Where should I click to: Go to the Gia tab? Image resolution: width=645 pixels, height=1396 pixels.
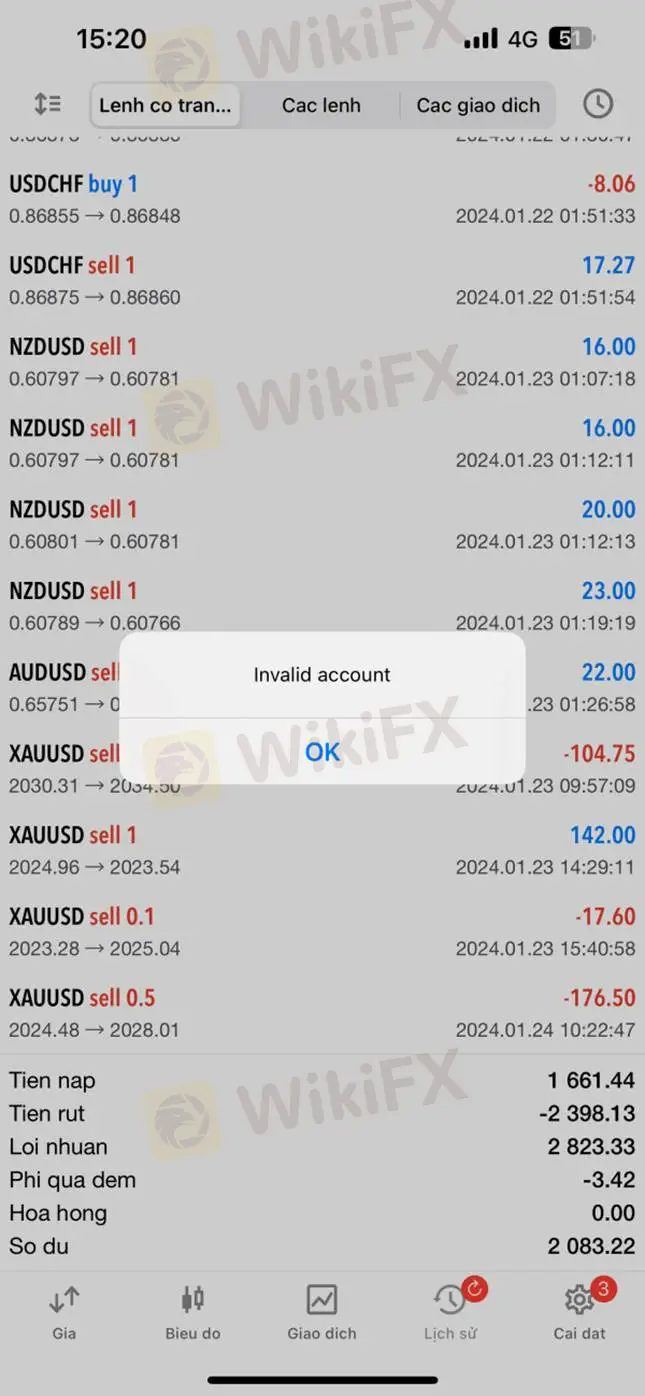[64, 1312]
